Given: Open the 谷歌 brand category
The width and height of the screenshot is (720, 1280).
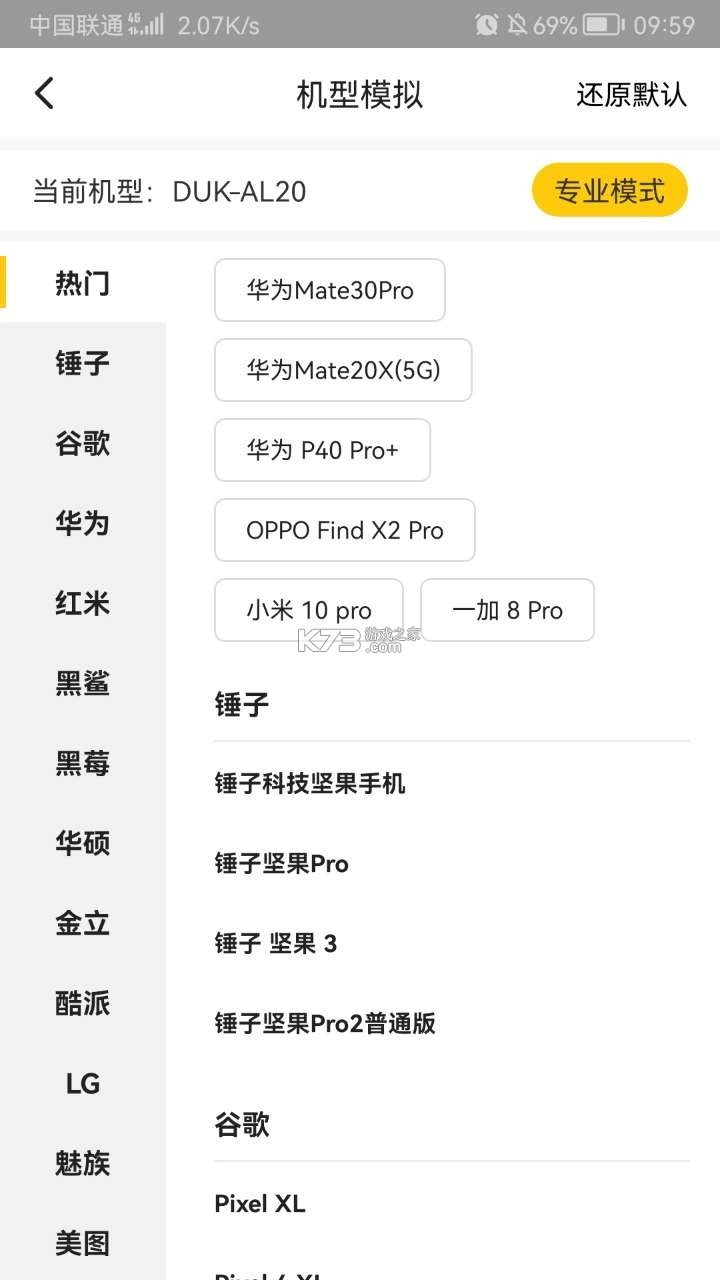Looking at the screenshot, I should click(83, 443).
